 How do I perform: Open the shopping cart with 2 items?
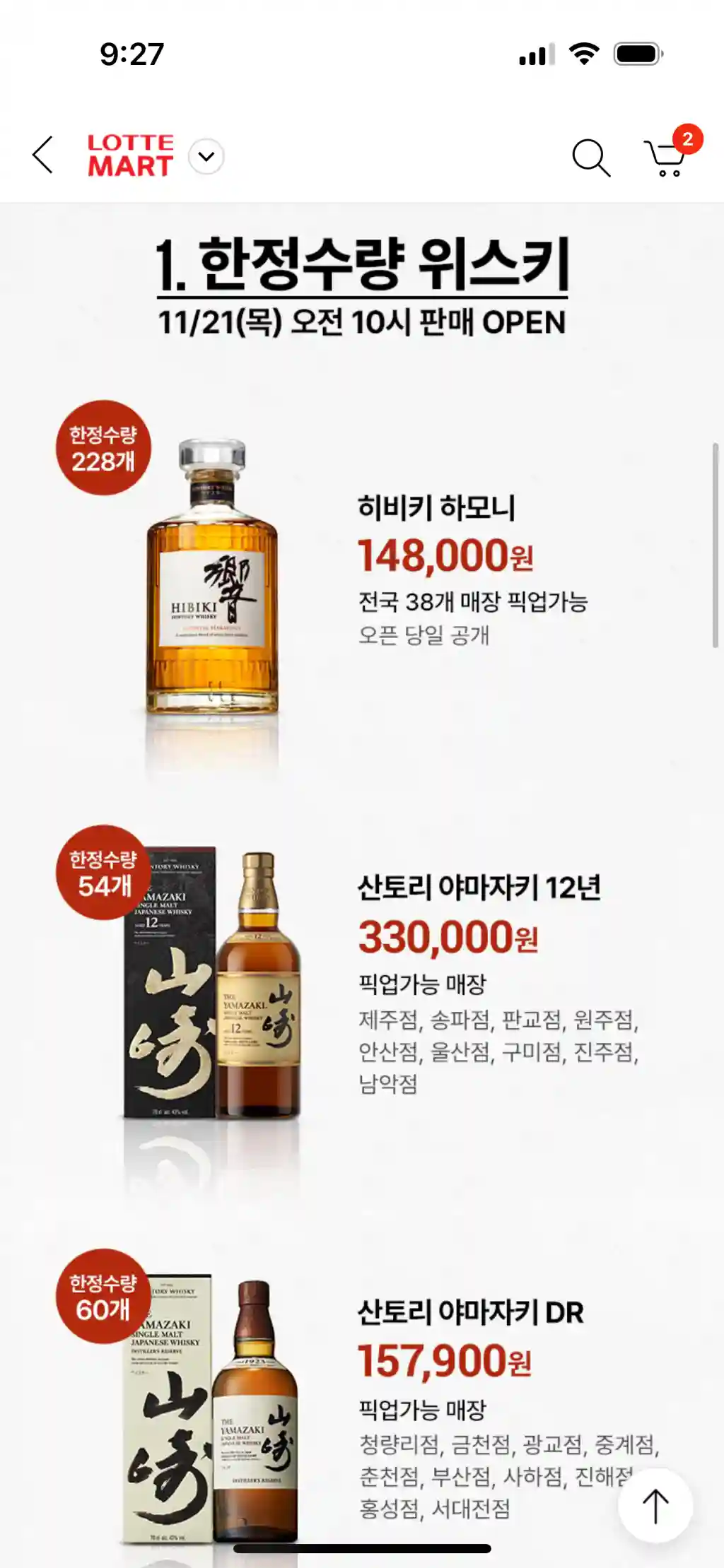[x=665, y=158]
